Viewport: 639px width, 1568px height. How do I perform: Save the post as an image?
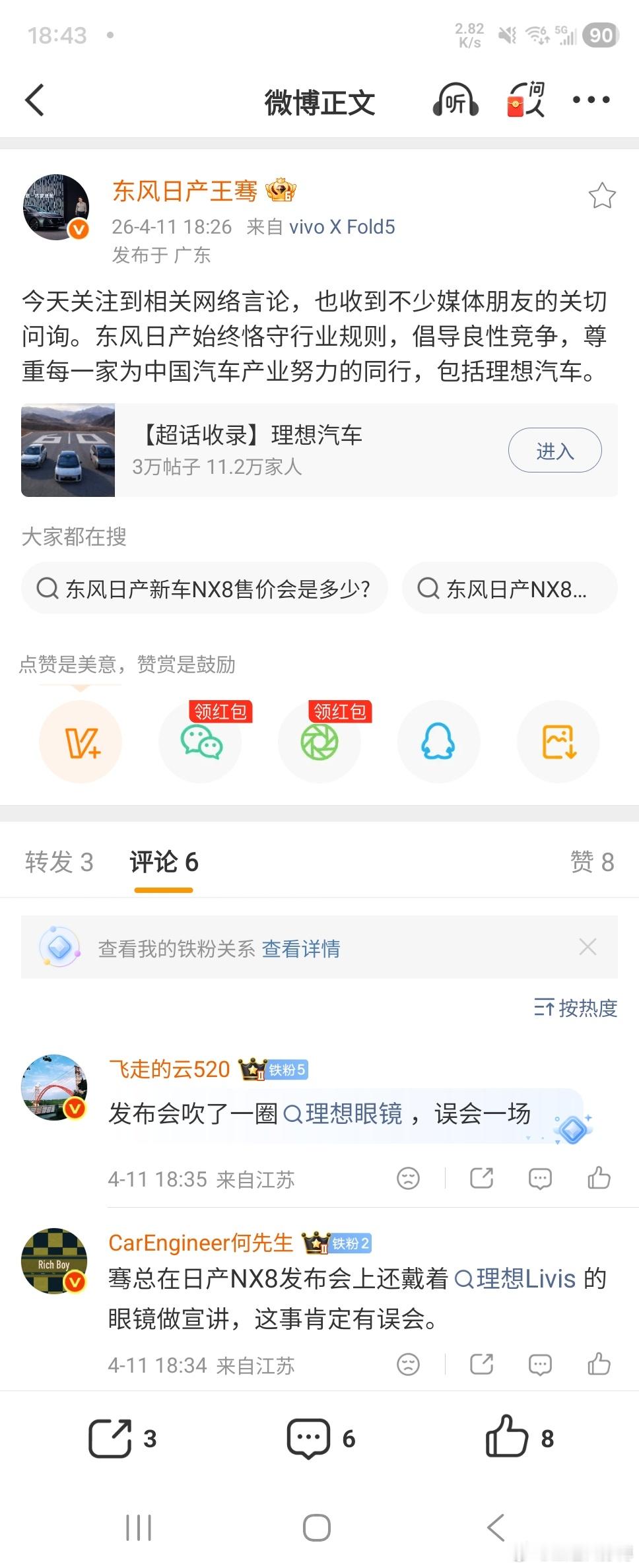tap(558, 742)
